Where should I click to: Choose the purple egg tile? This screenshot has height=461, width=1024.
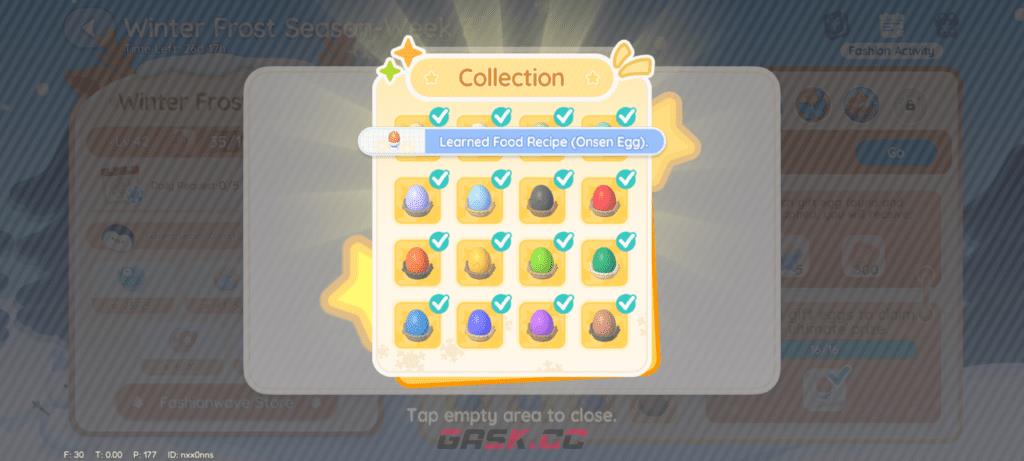[541, 325]
